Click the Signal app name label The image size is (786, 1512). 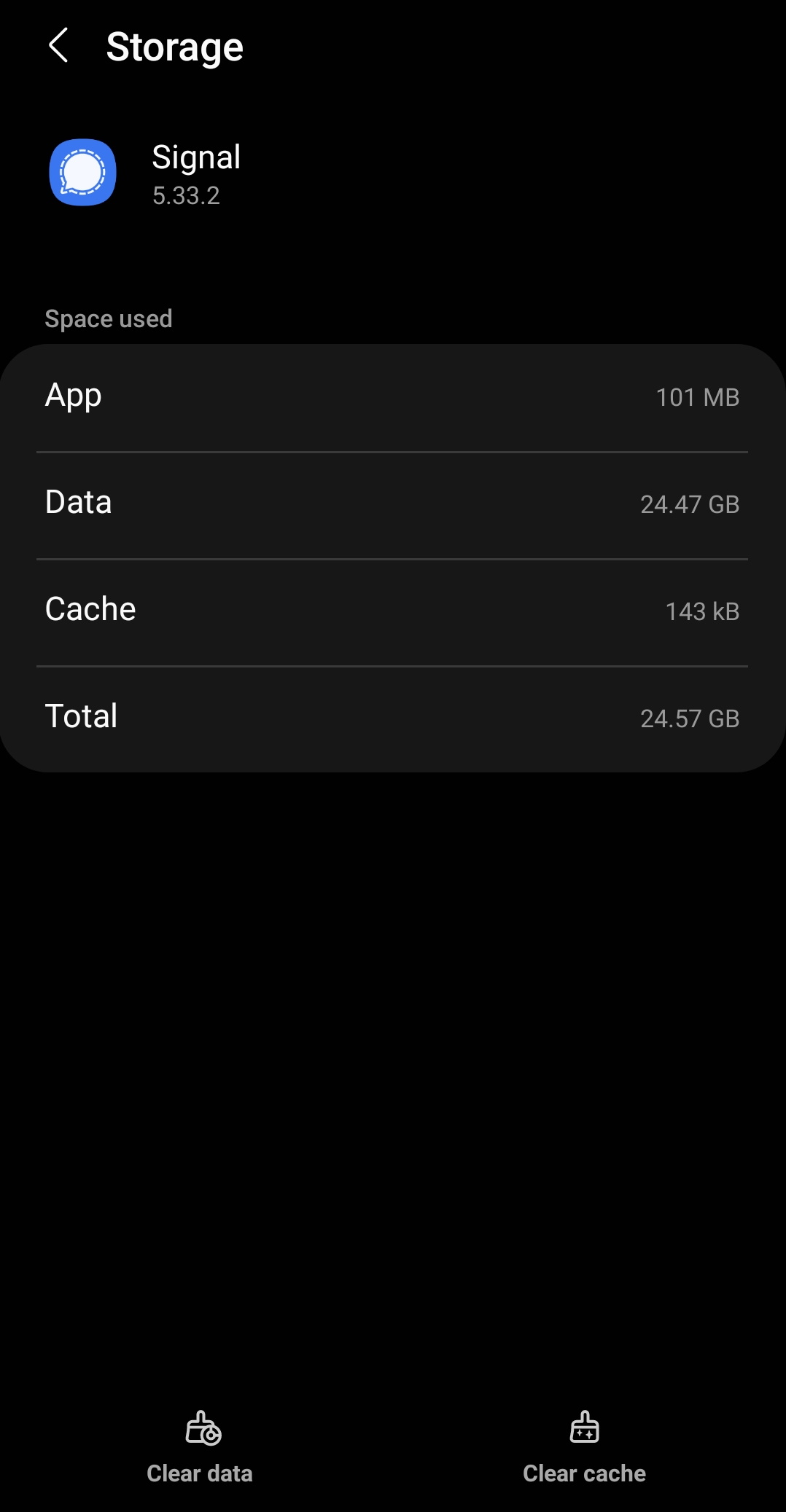coord(198,157)
